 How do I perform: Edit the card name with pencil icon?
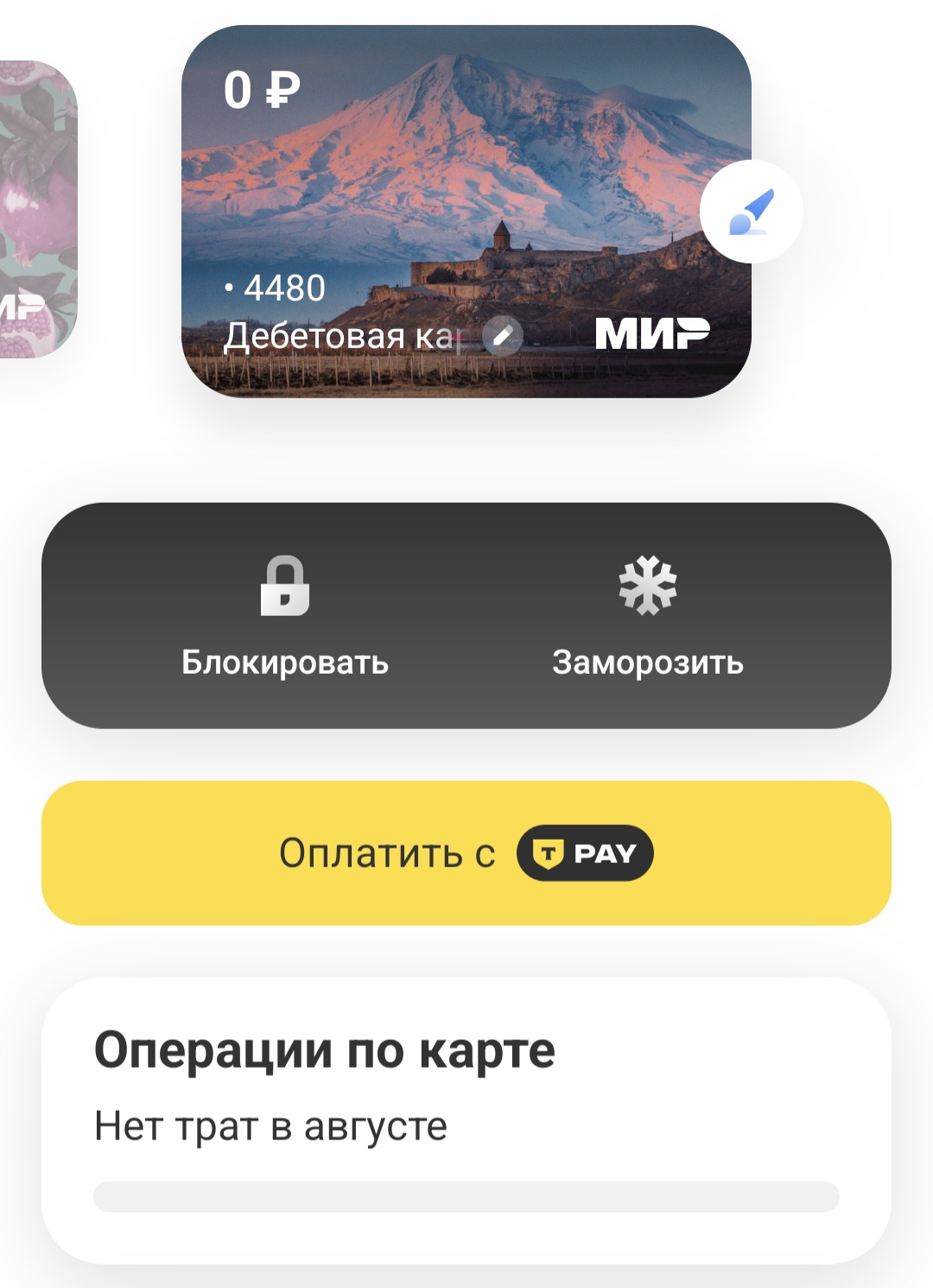pos(503,336)
